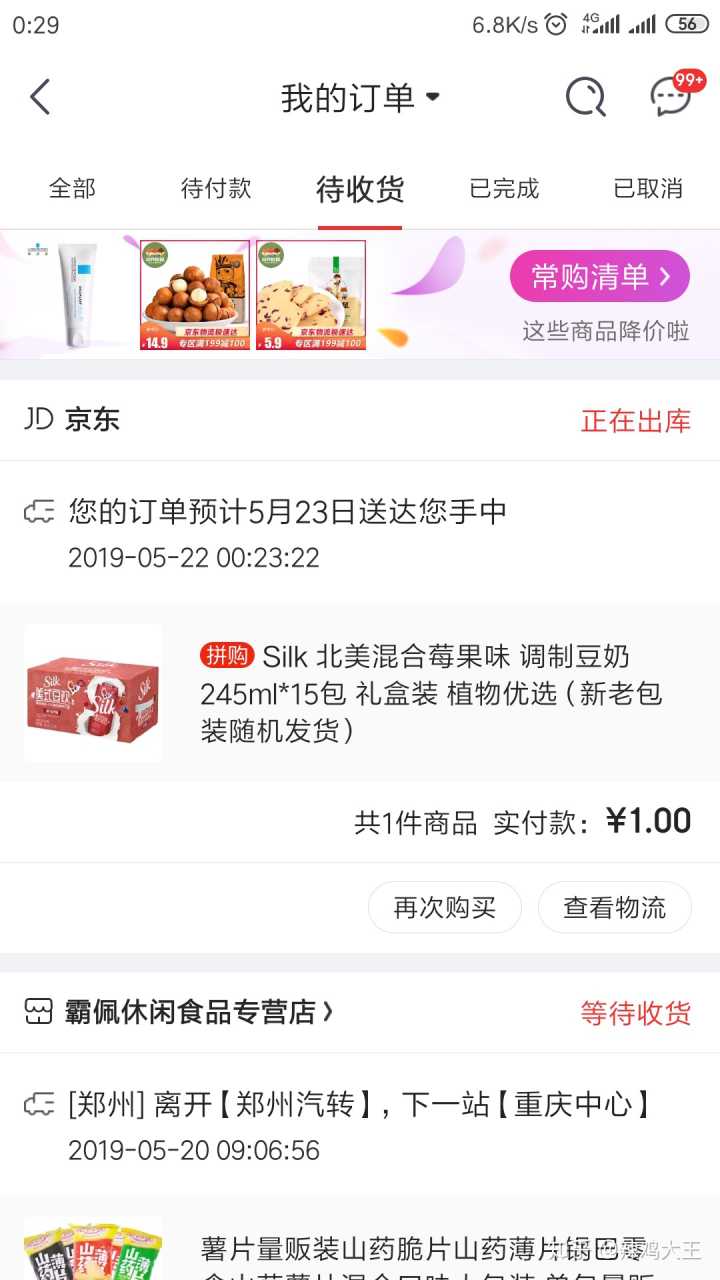The width and height of the screenshot is (720, 1280).
Task: View 郑州 shipping update for second order
Action: coord(360,1125)
